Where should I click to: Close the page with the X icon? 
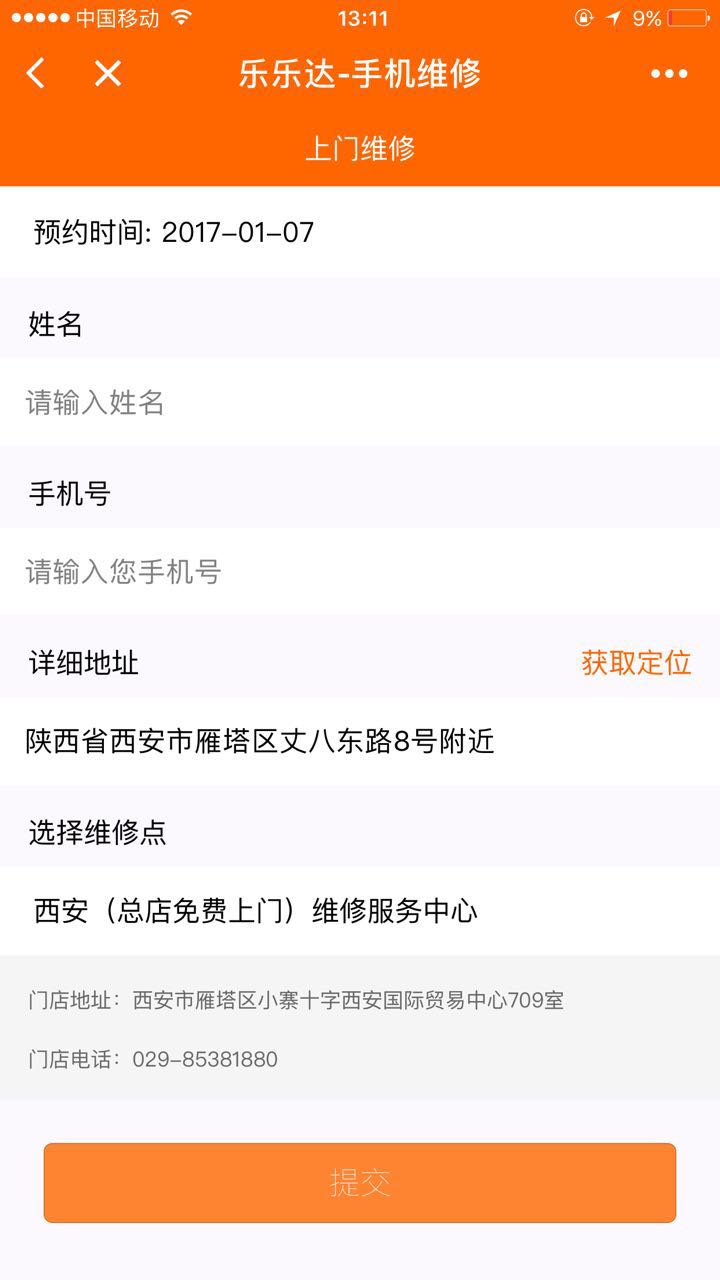pos(108,73)
